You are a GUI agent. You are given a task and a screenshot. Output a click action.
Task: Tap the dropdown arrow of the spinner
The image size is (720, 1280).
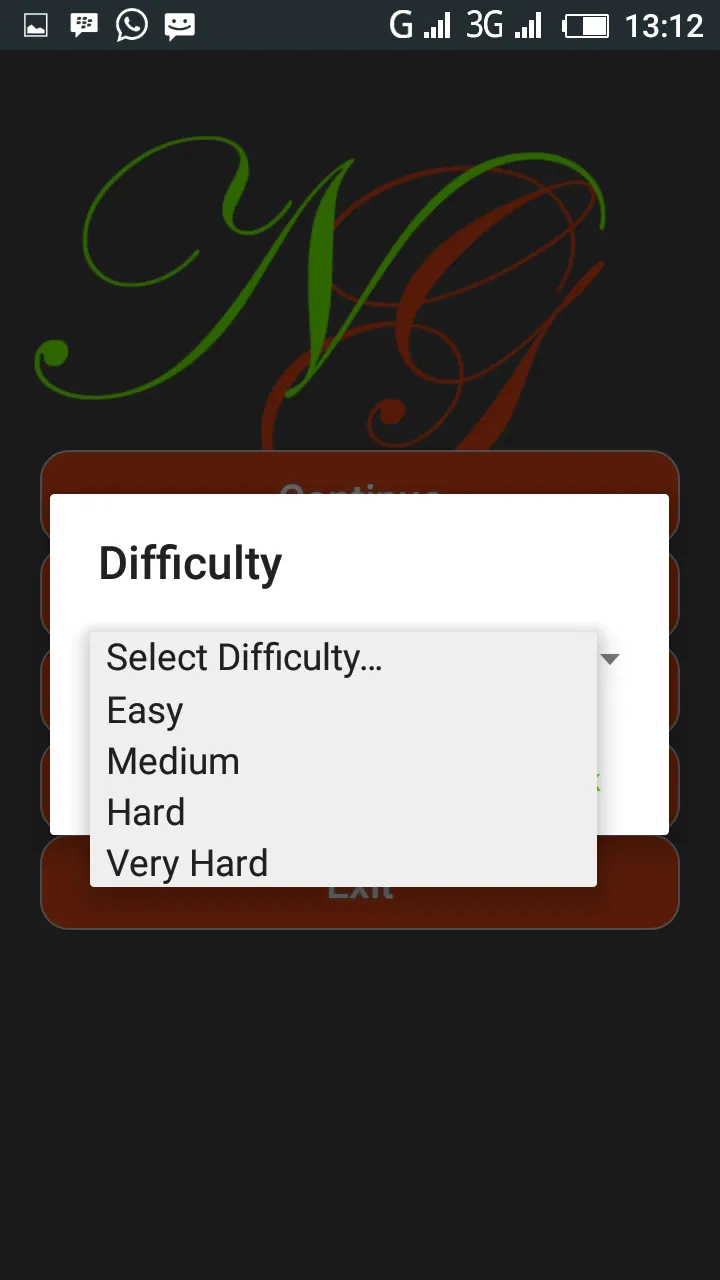click(x=609, y=658)
